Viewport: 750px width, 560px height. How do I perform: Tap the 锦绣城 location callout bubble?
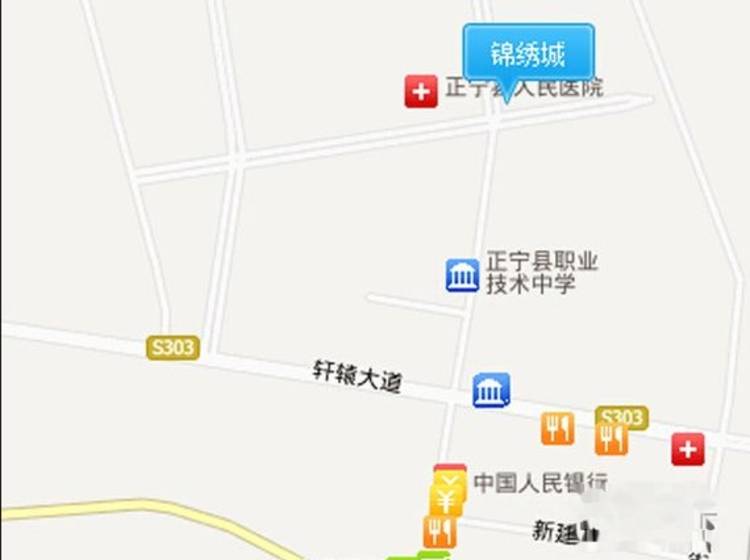528,52
